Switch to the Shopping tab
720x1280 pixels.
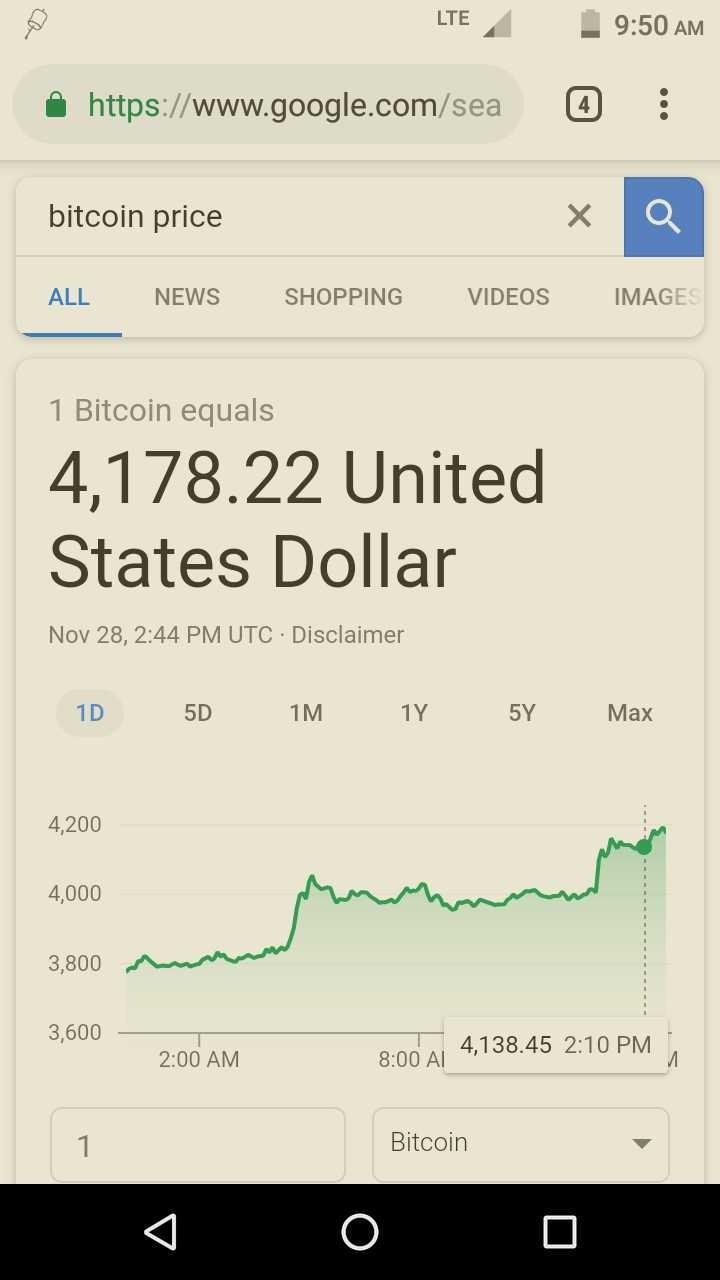pos(343,297)
